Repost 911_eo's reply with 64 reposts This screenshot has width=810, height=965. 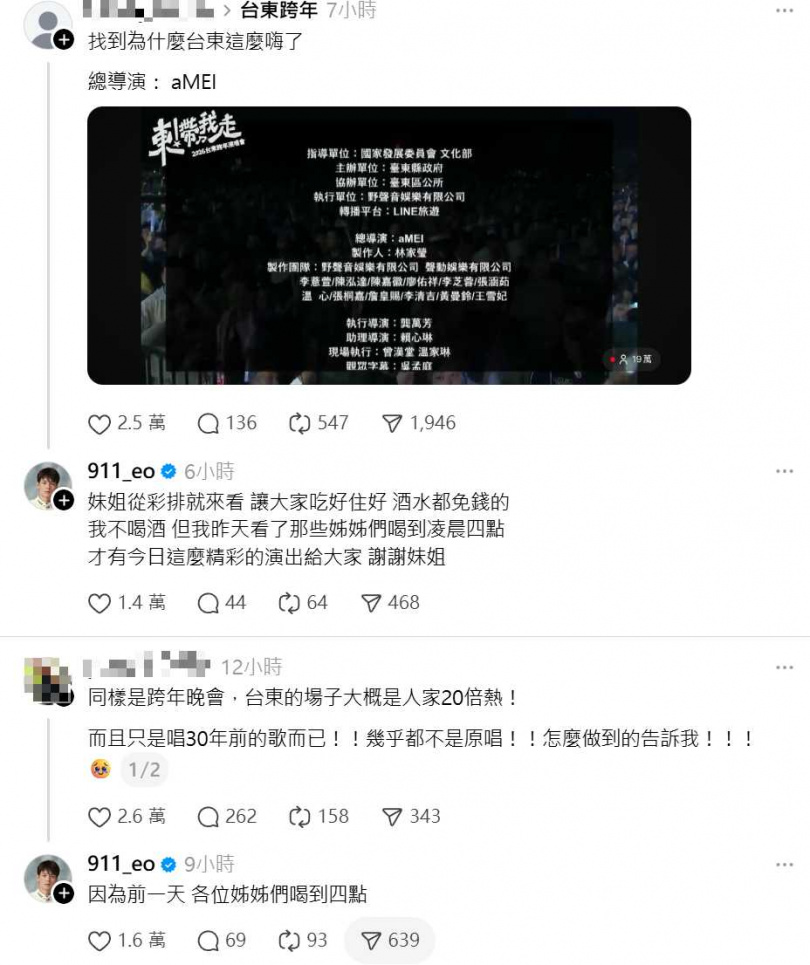pyautogui.click(x=290, y=603)
